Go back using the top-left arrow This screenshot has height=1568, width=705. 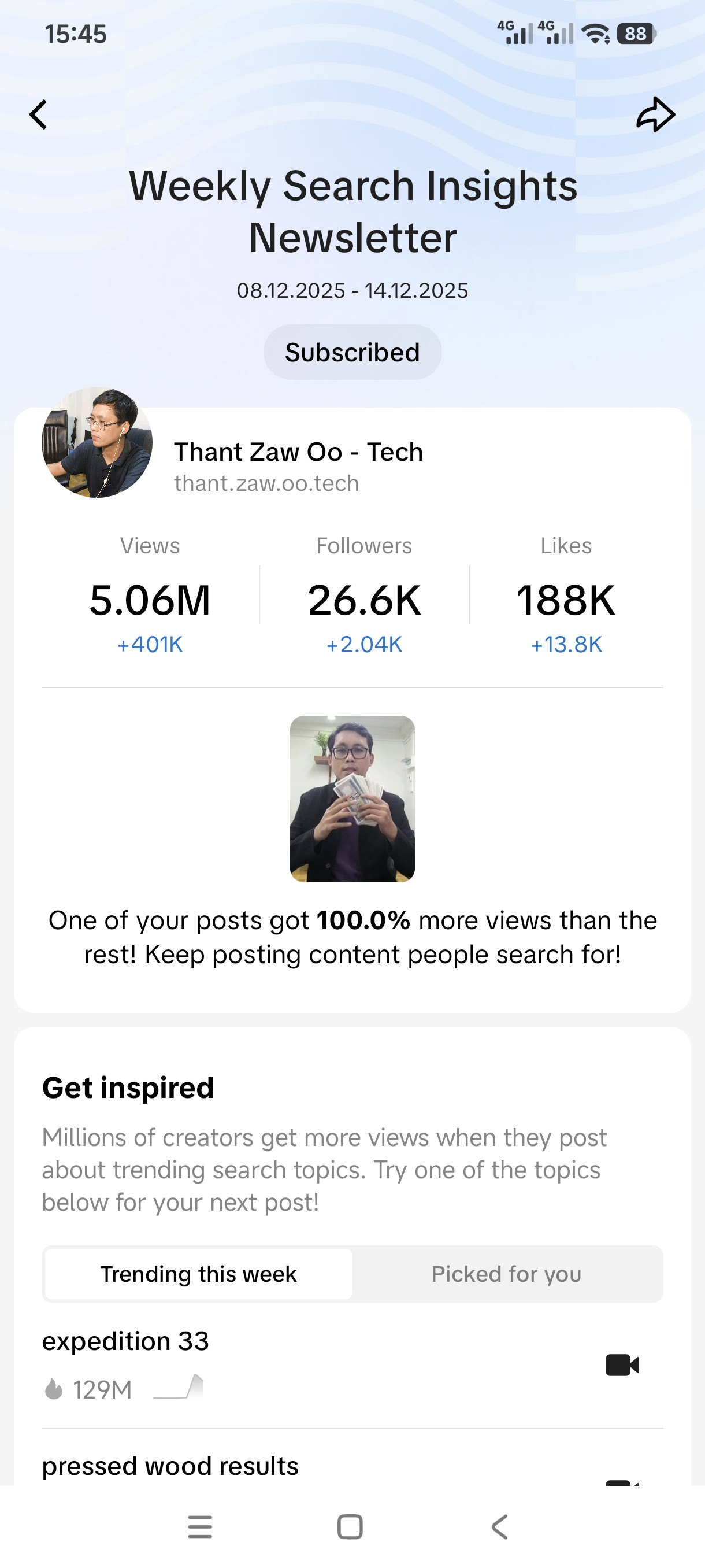click(38, 114)
